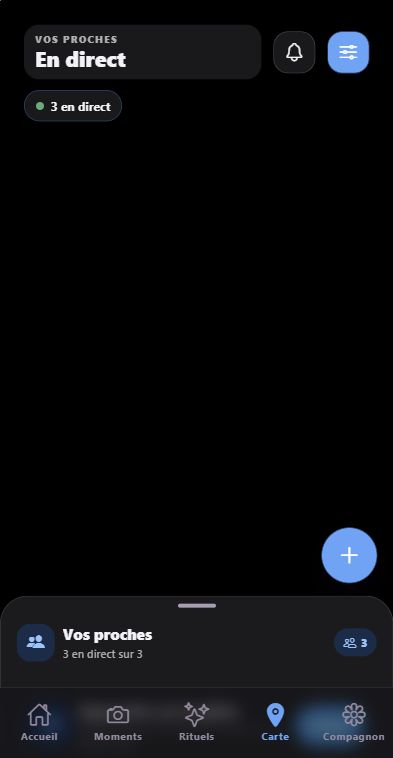The height and width of the screenshot is (758, 393).
Task: Open the Vos proches row
Action: [x=197, y=643]
